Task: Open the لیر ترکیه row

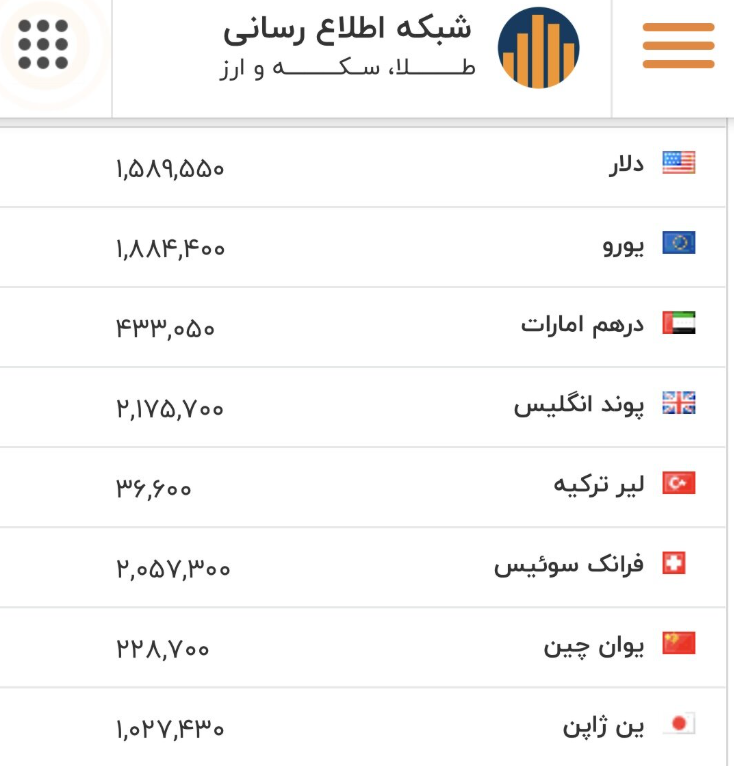Action: 363,488
